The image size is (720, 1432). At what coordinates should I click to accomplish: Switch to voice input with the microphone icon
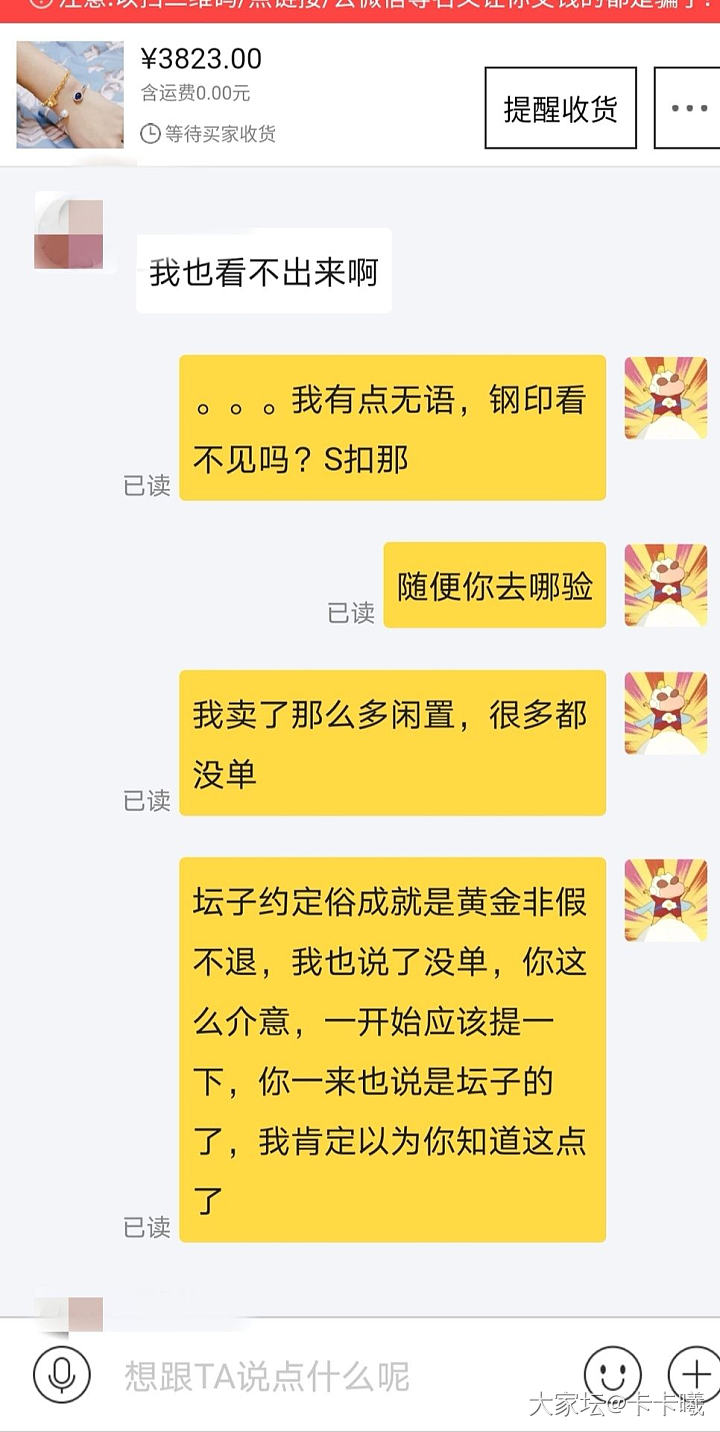62,1374
